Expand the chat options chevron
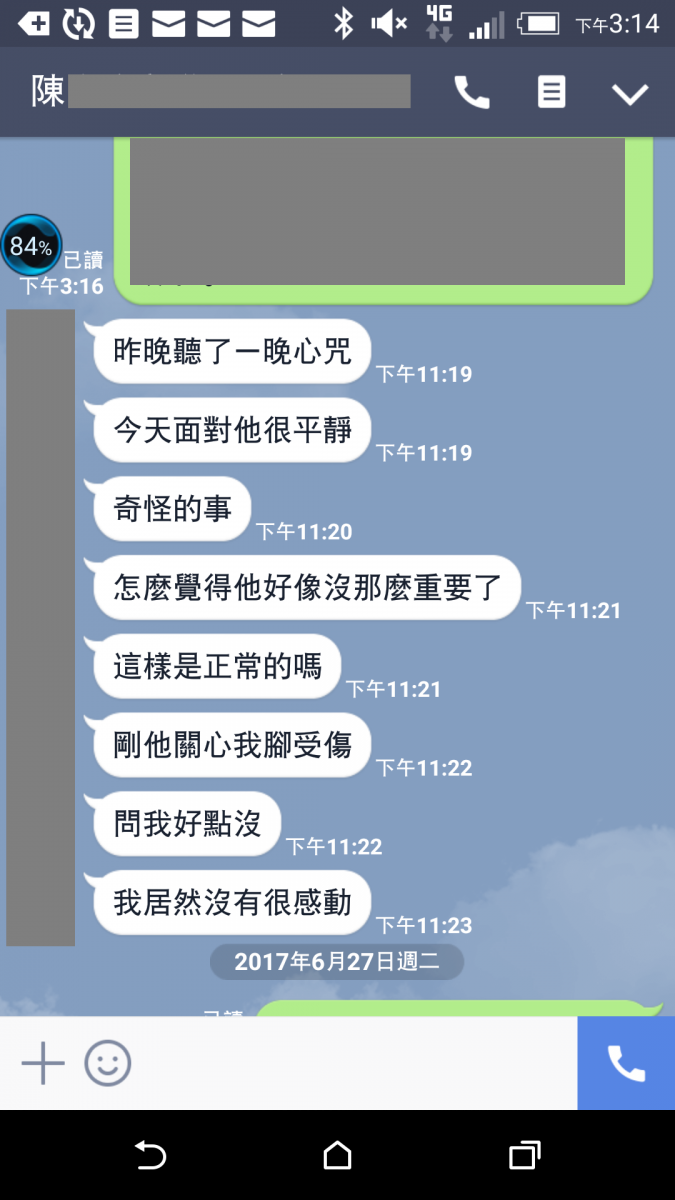The width and height of the screenshot is (675, 1200). pyautogui.click(x=630, y=94)
